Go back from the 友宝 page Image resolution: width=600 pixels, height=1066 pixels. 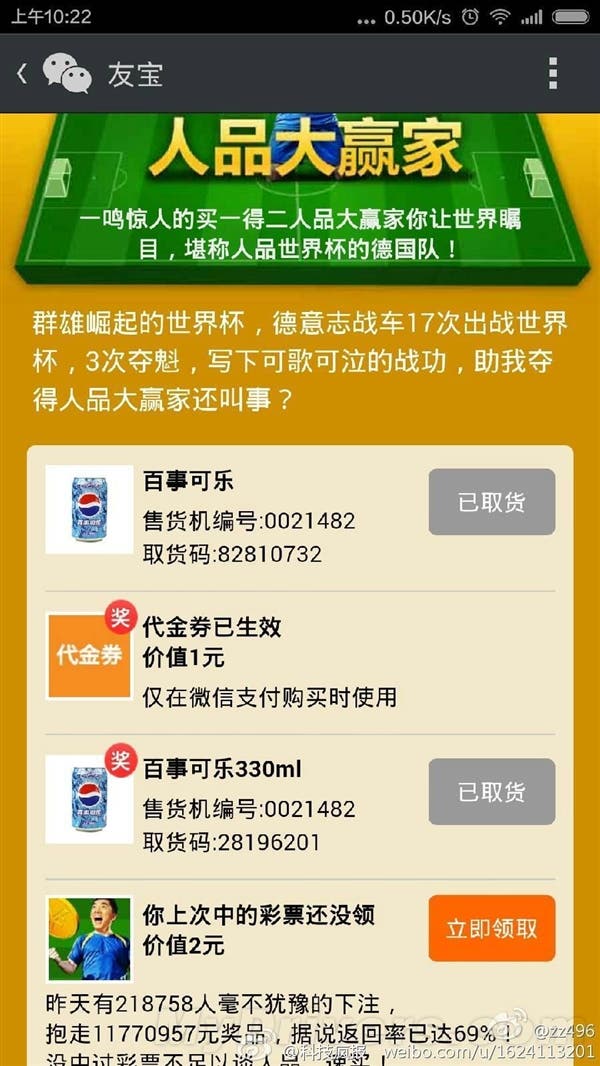pyautogui.click(x=22, y=73)
